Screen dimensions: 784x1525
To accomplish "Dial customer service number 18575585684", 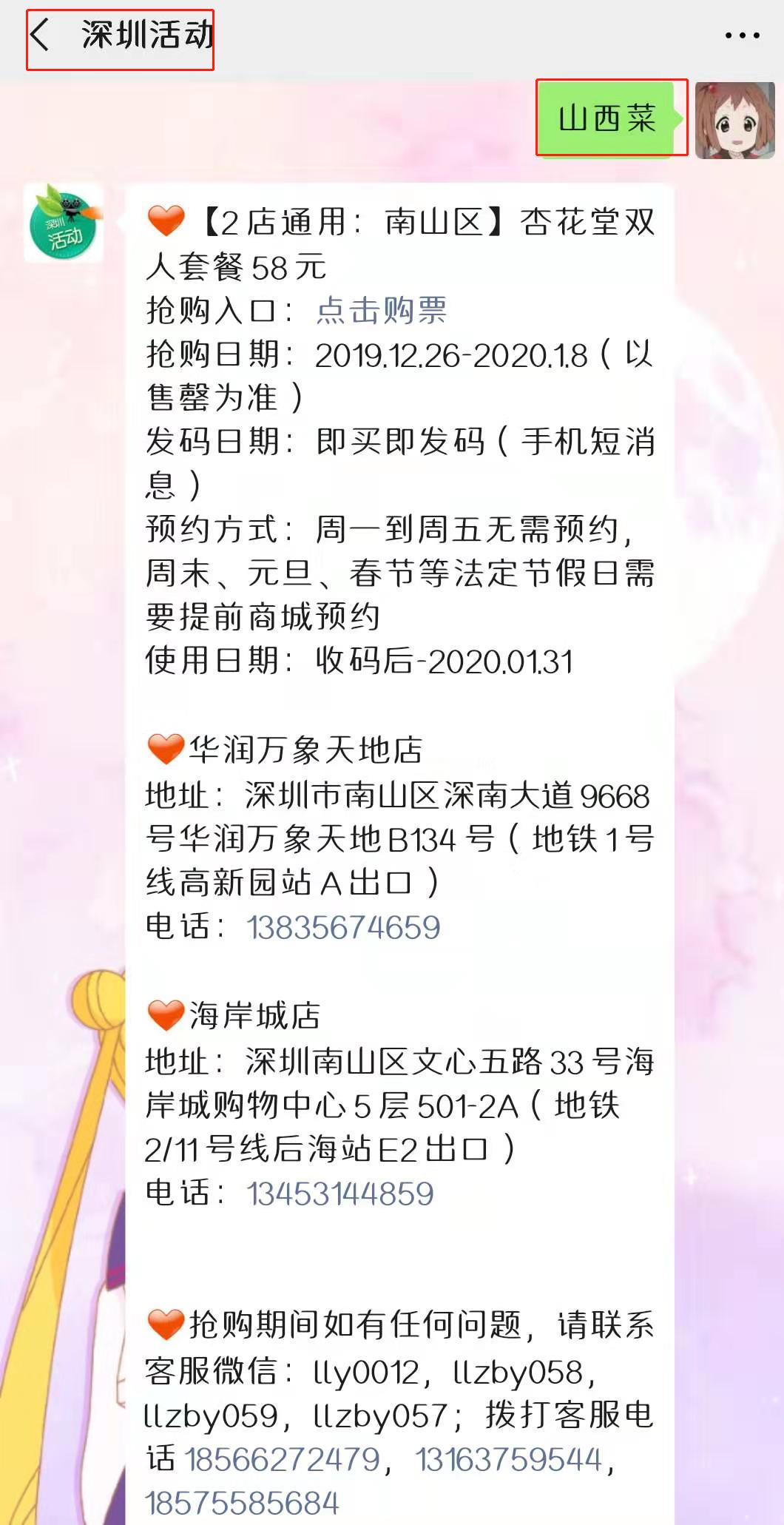I will [242, 1504].
